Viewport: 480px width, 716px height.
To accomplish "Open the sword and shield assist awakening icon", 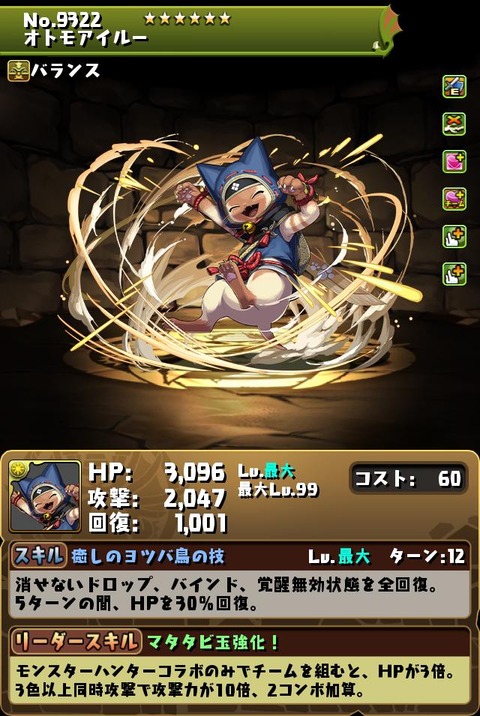I will coord(454,87).
